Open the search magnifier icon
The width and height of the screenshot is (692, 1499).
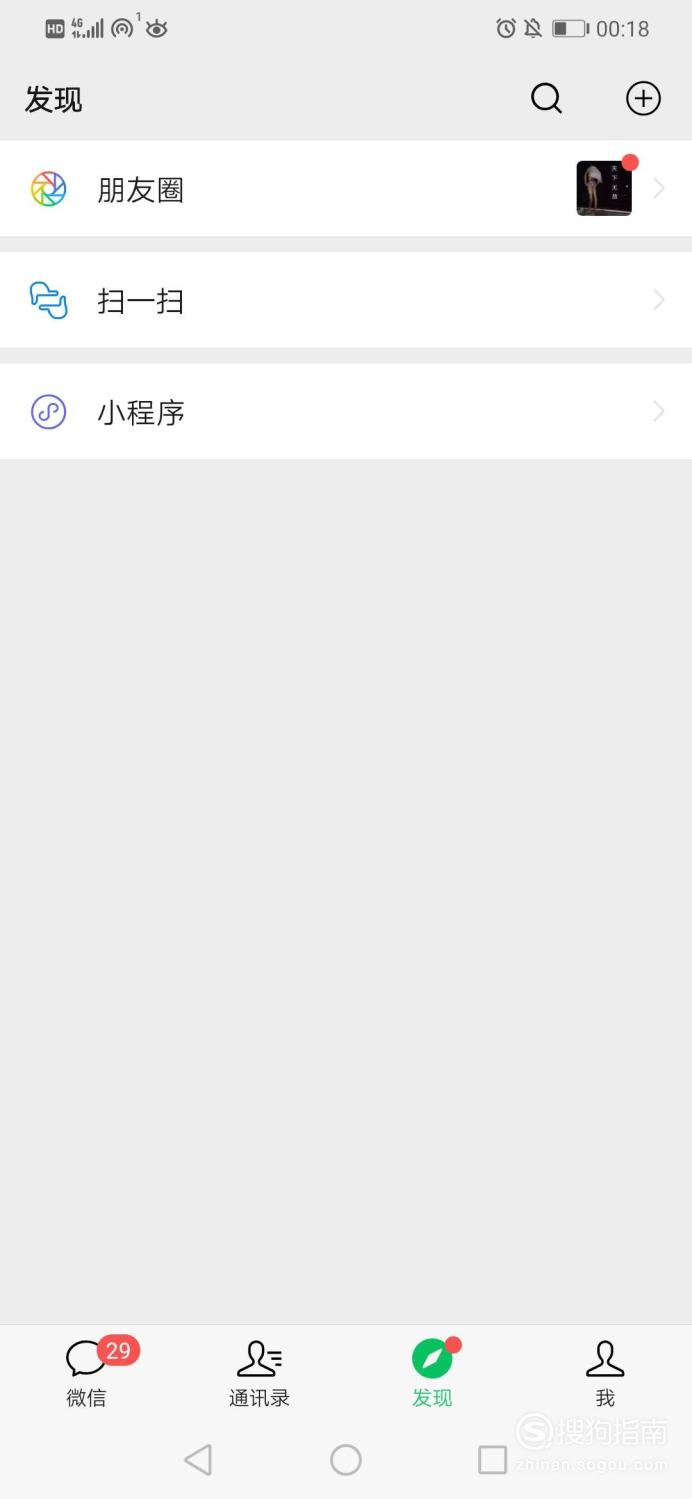546,98
